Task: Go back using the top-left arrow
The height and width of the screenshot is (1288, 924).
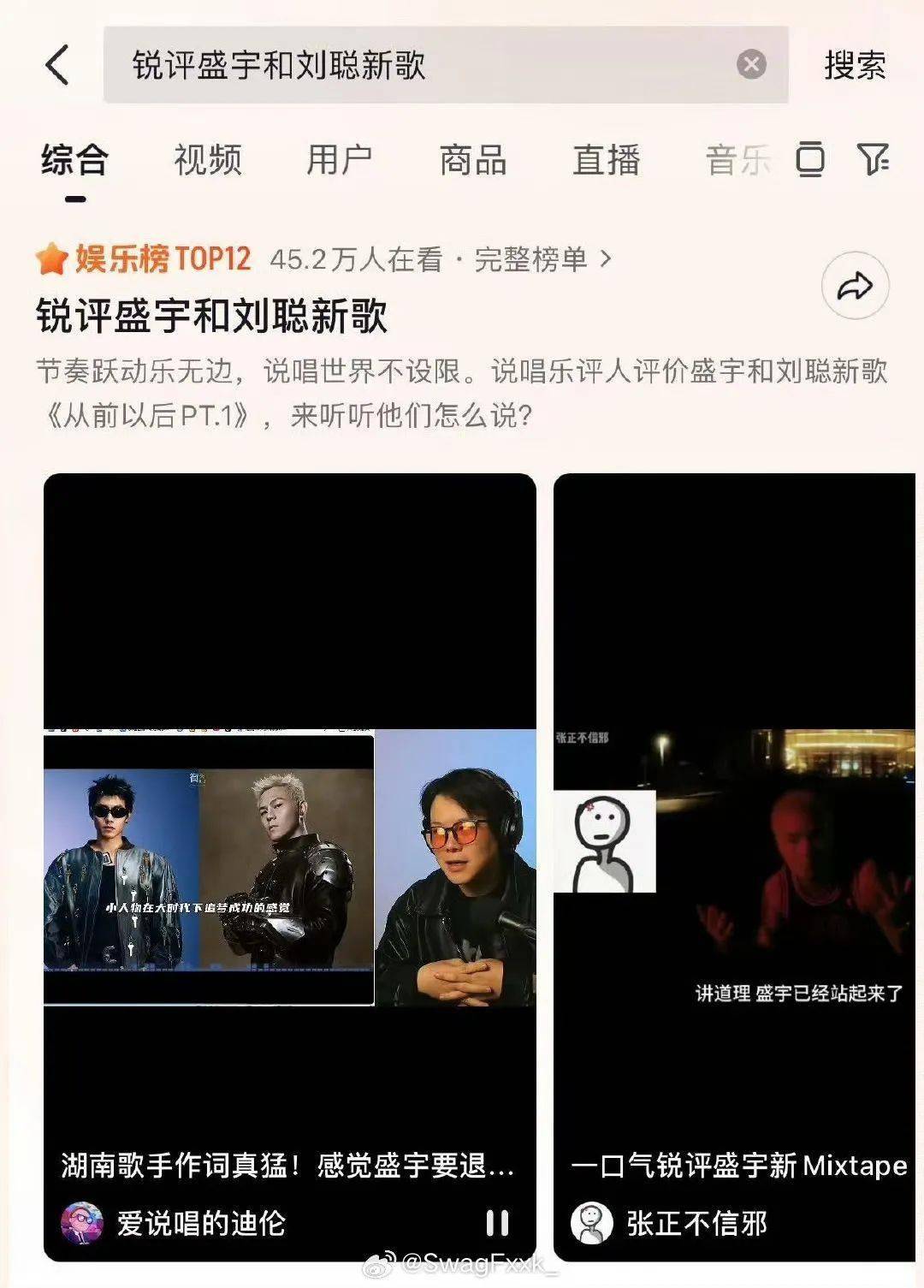Action: (x=58, y=65)
